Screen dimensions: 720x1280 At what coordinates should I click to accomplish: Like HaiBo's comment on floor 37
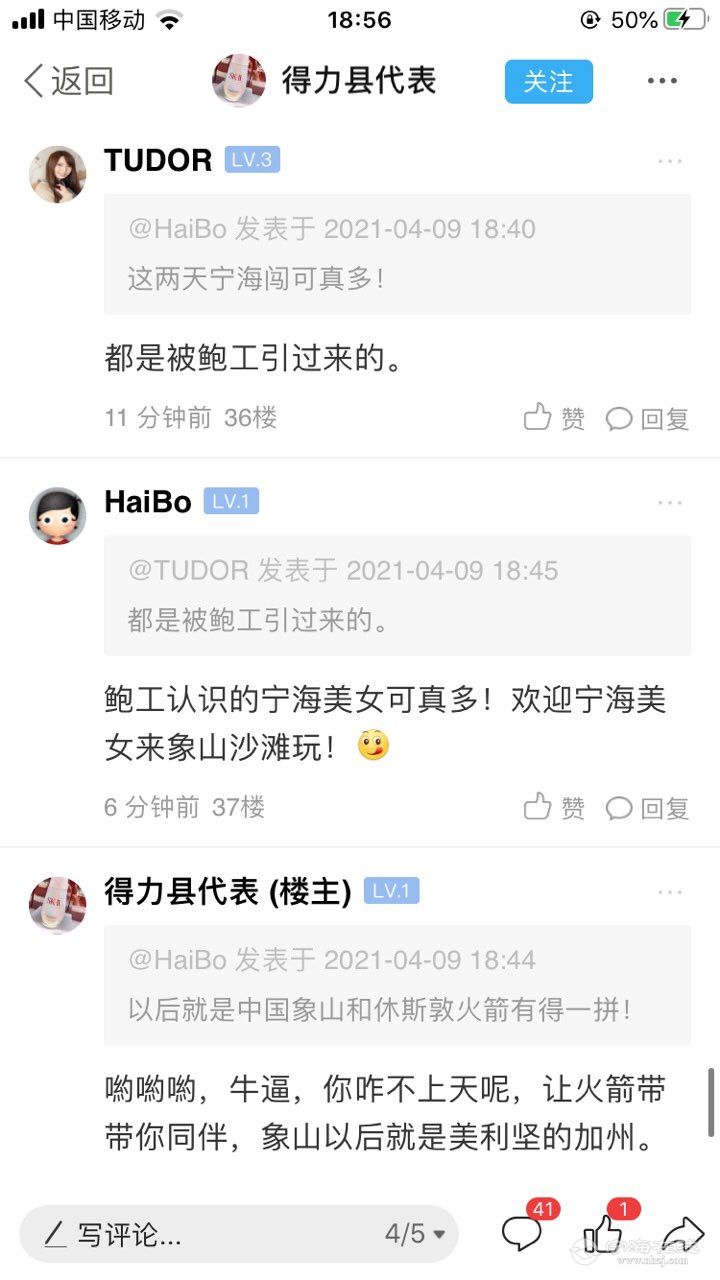(554, 807)
